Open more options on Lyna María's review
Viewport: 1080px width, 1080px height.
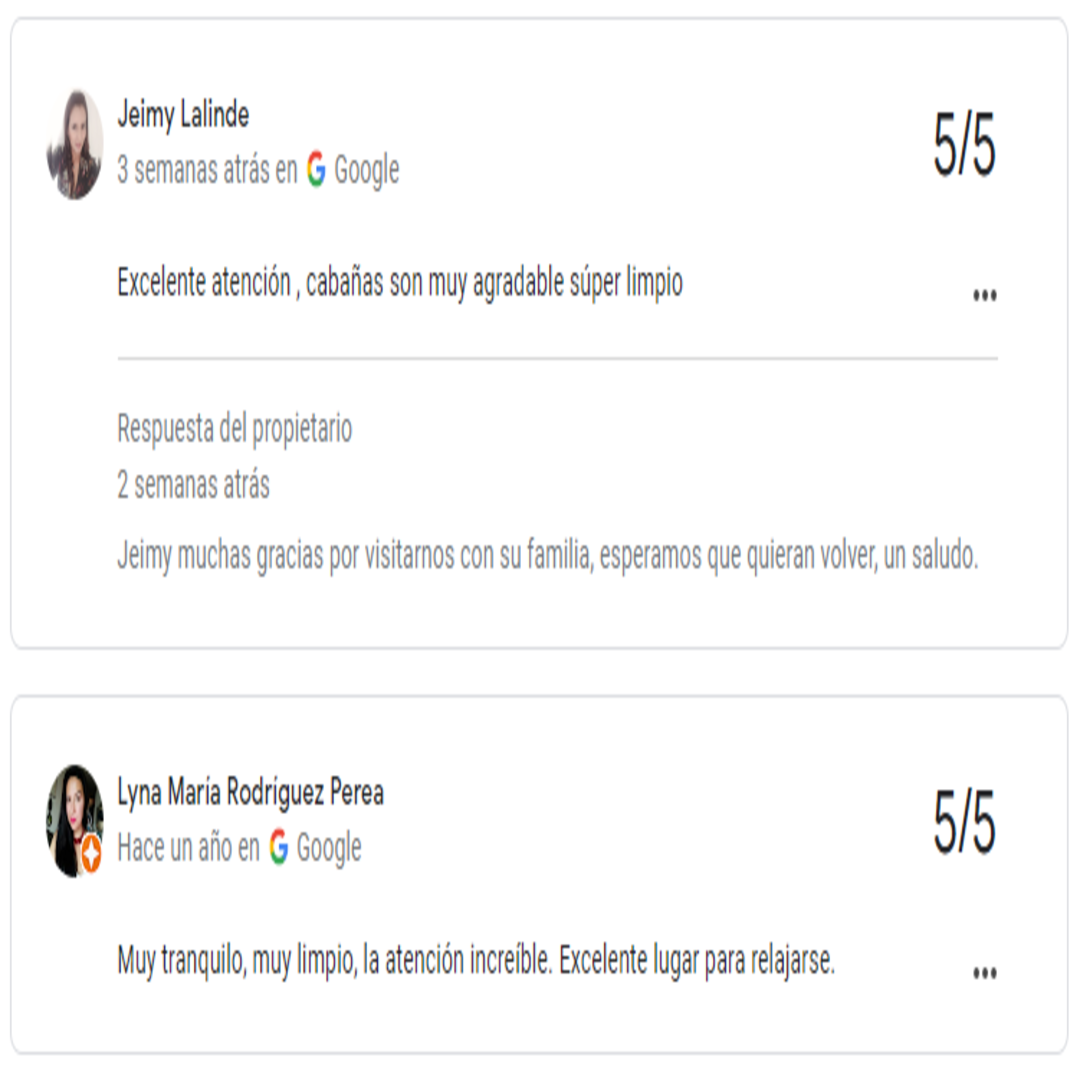pyautogui.click(x=984, y=972)
